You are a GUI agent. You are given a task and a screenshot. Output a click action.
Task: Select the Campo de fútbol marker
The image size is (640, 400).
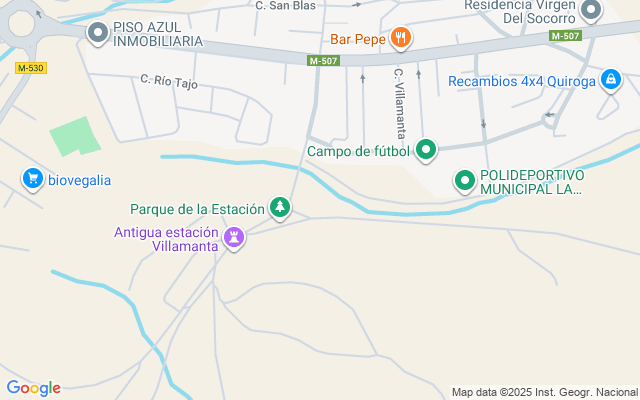coord(426,150)
